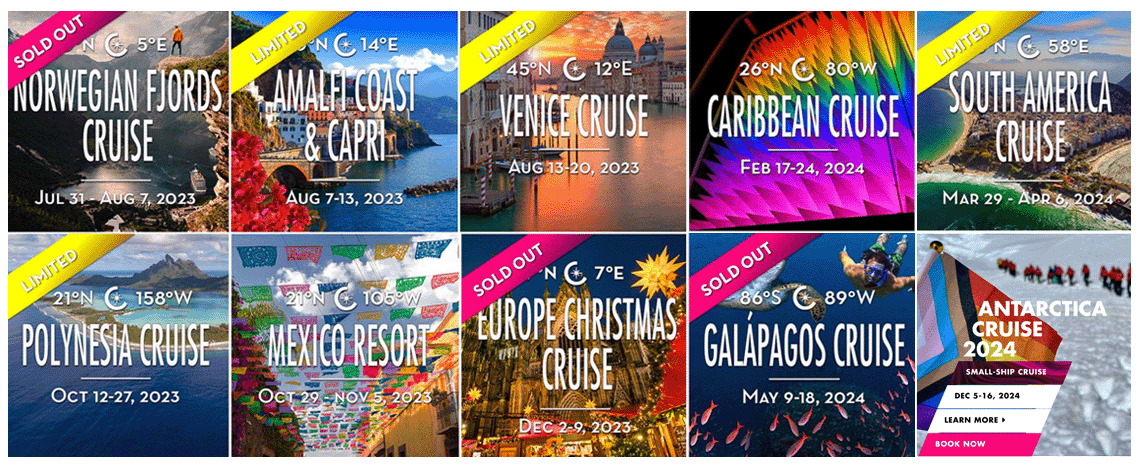Open the Mexico Resort tile
The image size is (1140, 470).
tap(344, 346)
